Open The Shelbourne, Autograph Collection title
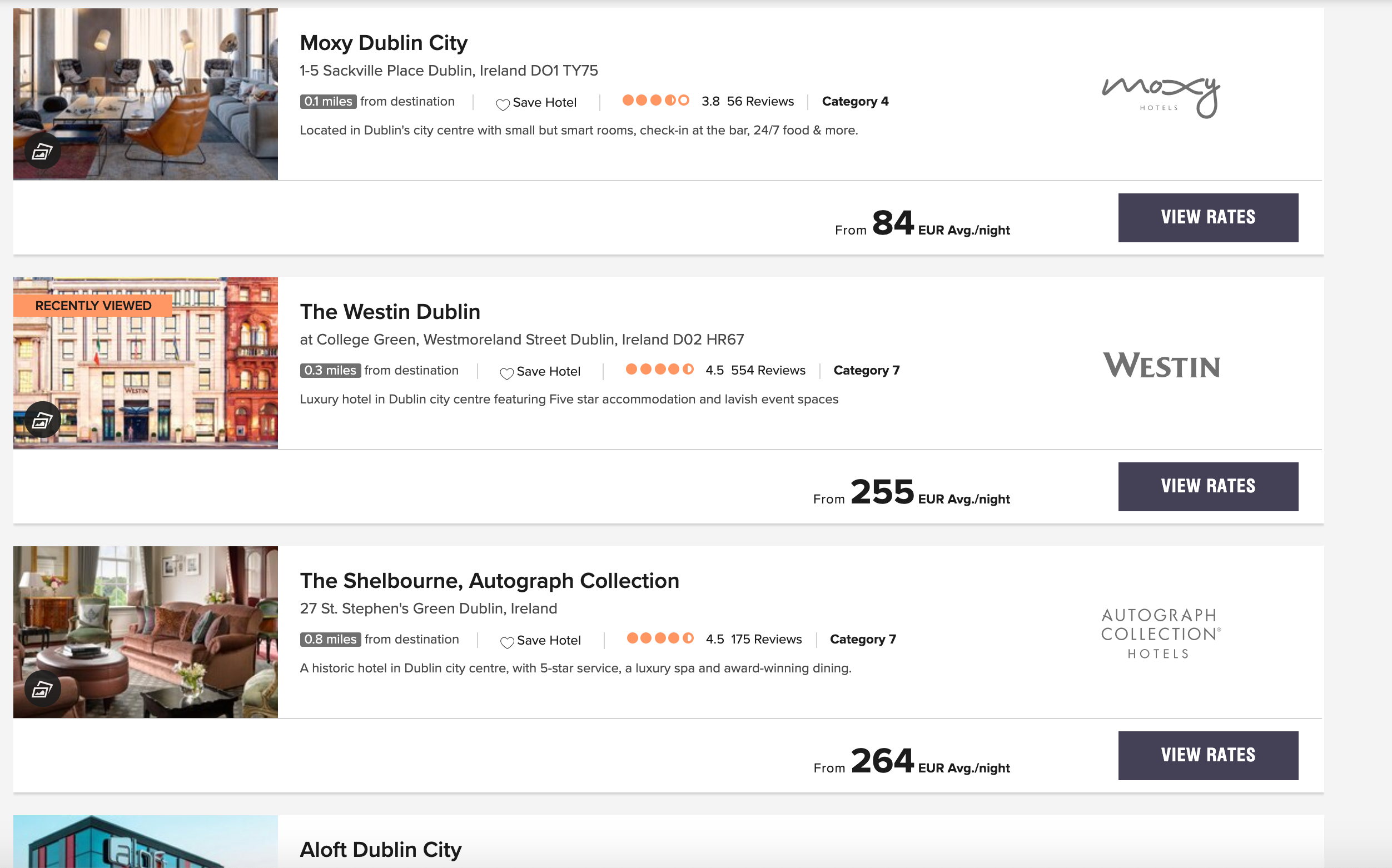Image resolution: width=1392 pixels, height=868 pixels. [489, 580]
